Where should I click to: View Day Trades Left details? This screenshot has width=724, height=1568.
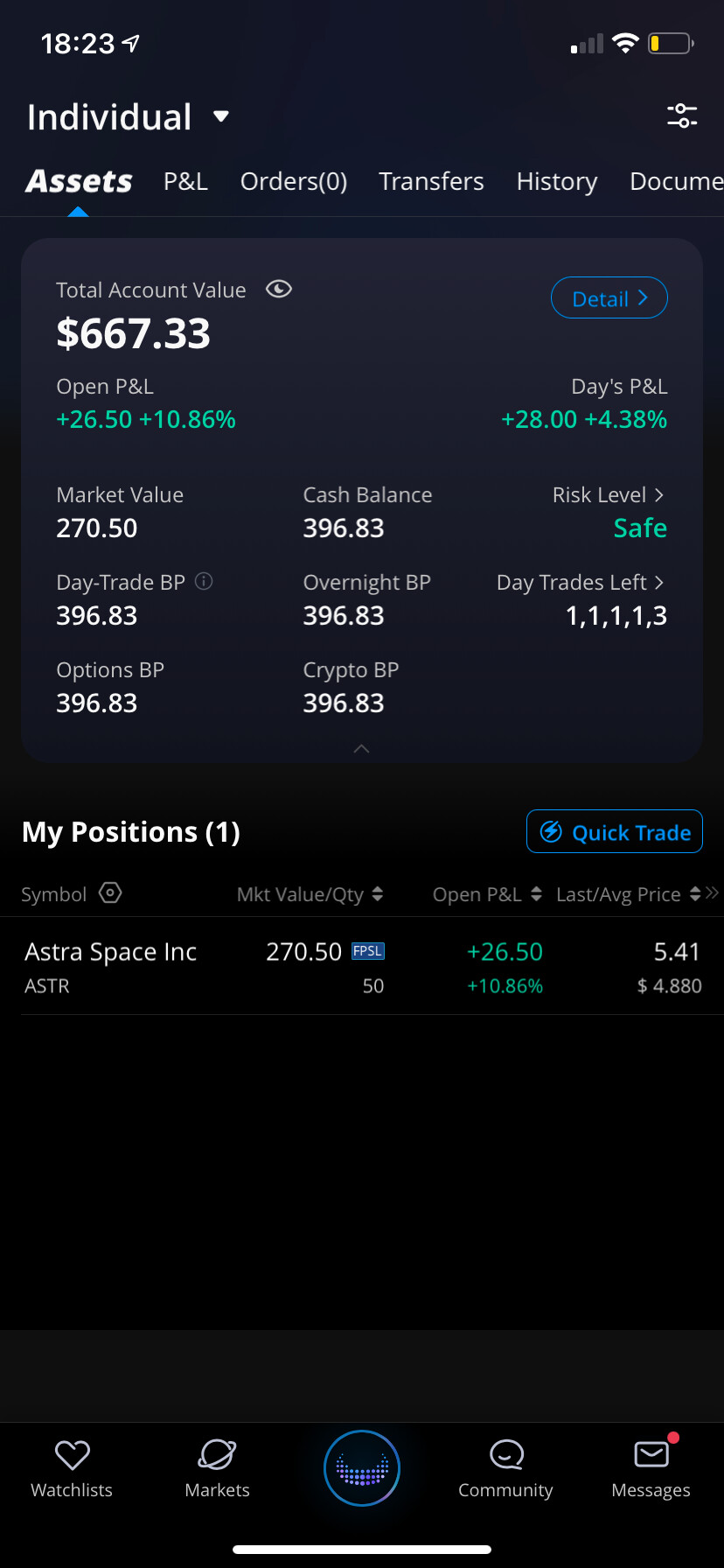click(581, 583)
